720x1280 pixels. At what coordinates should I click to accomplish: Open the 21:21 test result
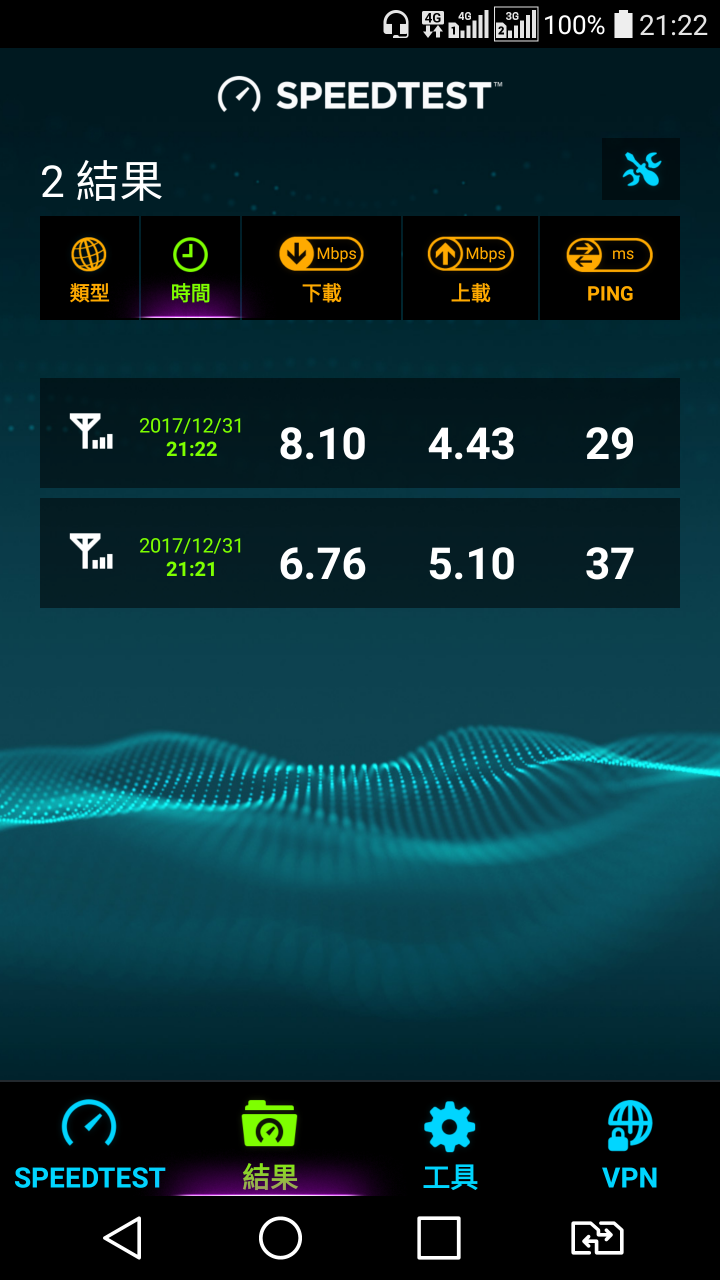tap(360, 553)
